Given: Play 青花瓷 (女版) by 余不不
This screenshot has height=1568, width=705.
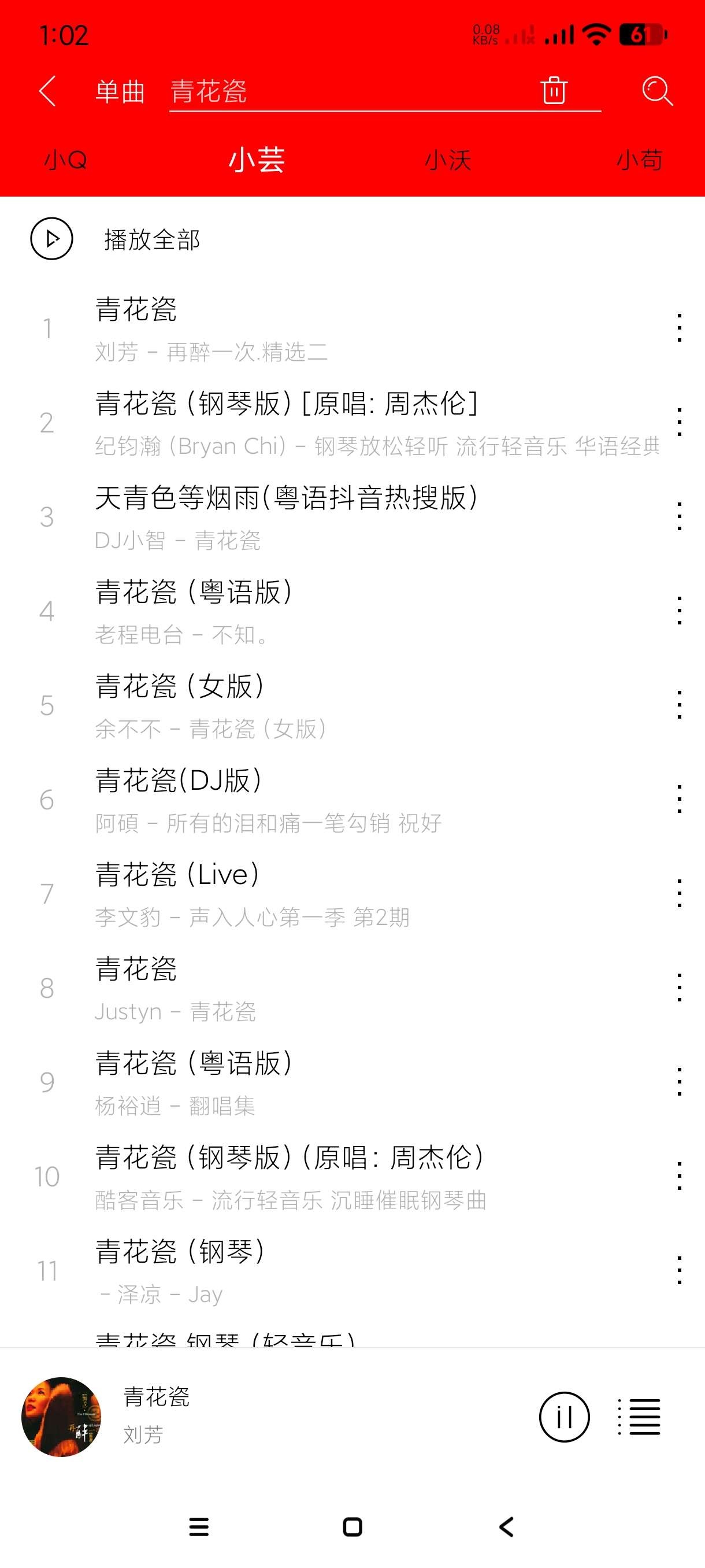Looking at the screenshot, I should 304,705.
